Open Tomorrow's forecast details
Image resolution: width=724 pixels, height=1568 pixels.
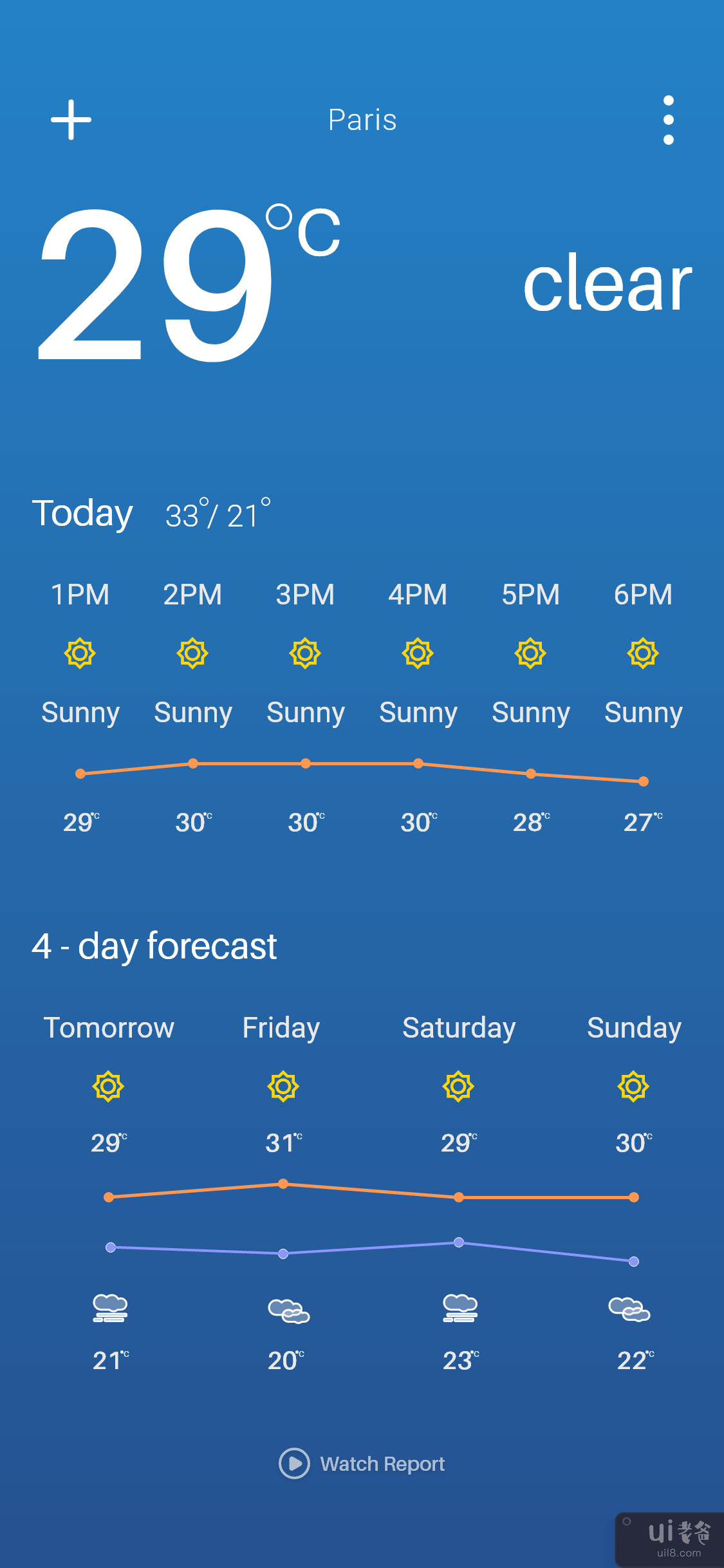109,1028
